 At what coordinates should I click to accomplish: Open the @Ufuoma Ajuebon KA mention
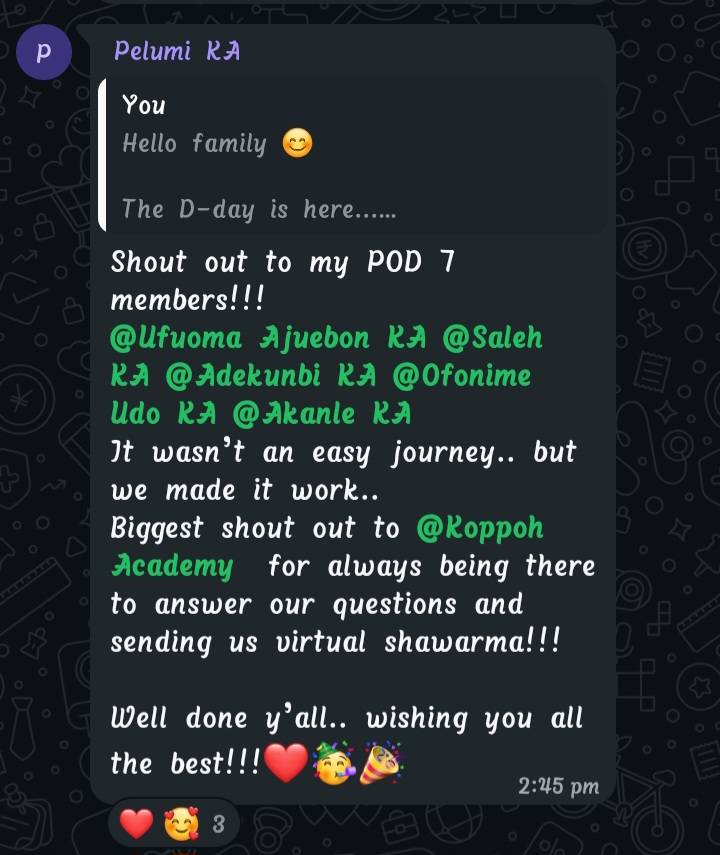268,338
